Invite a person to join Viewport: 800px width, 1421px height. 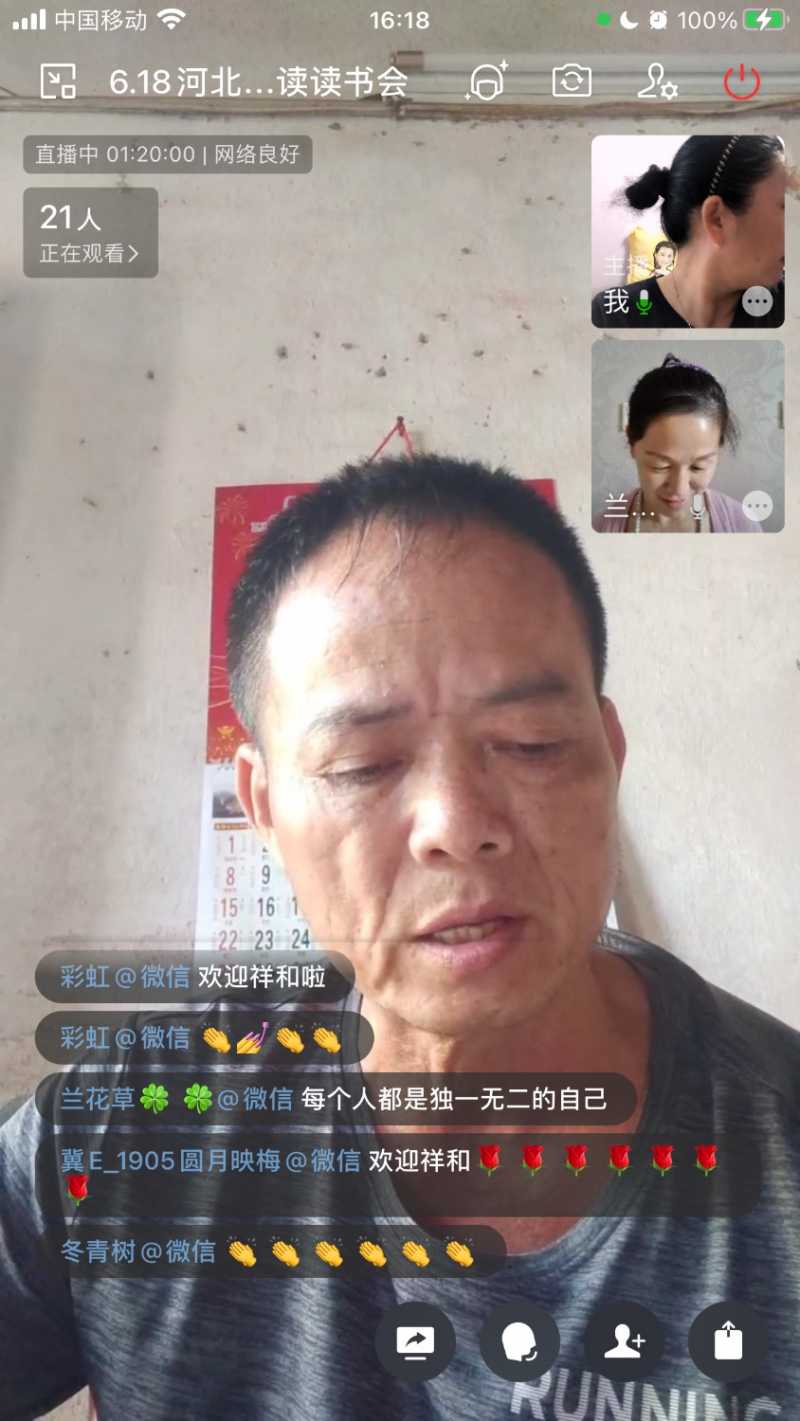click(624, 1342)
